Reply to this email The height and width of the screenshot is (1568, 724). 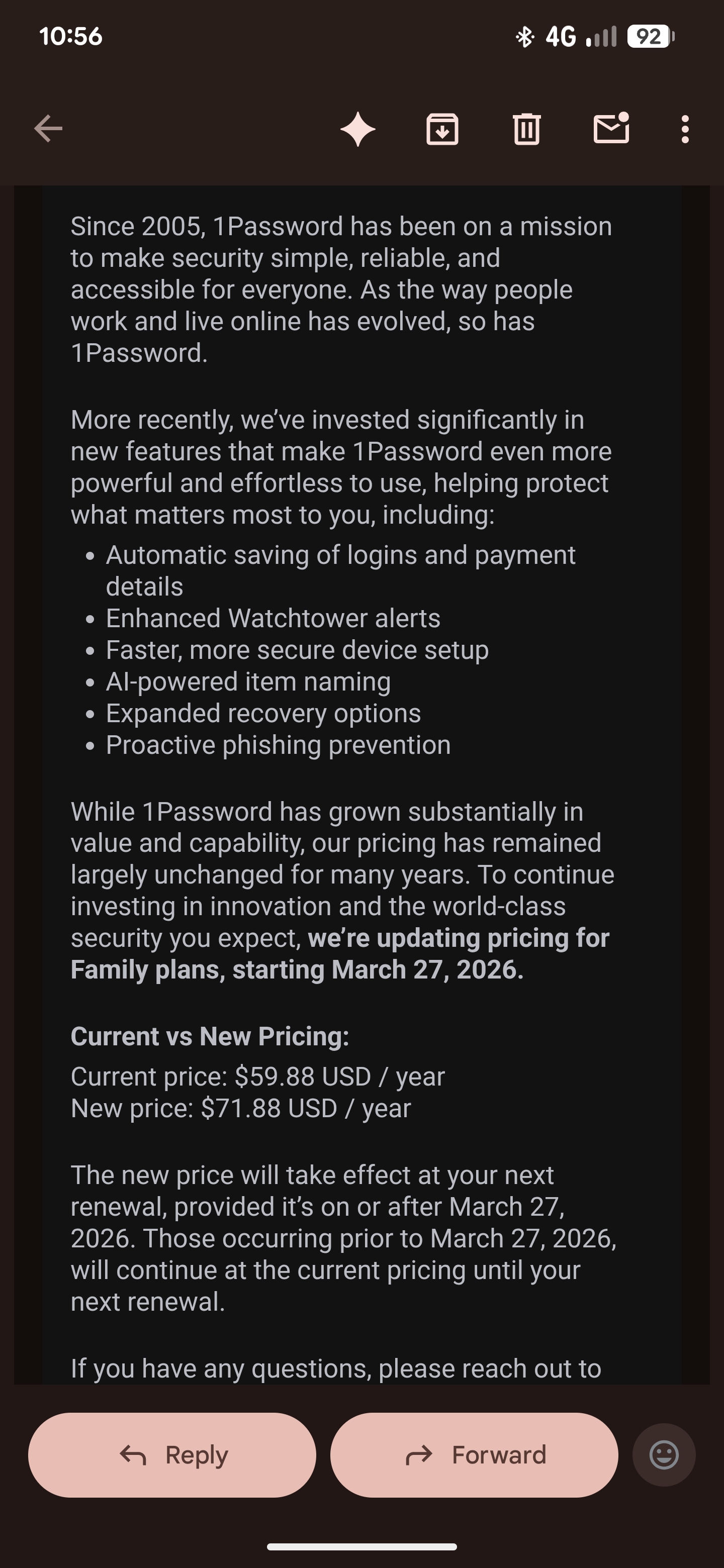coord(172,1455)
